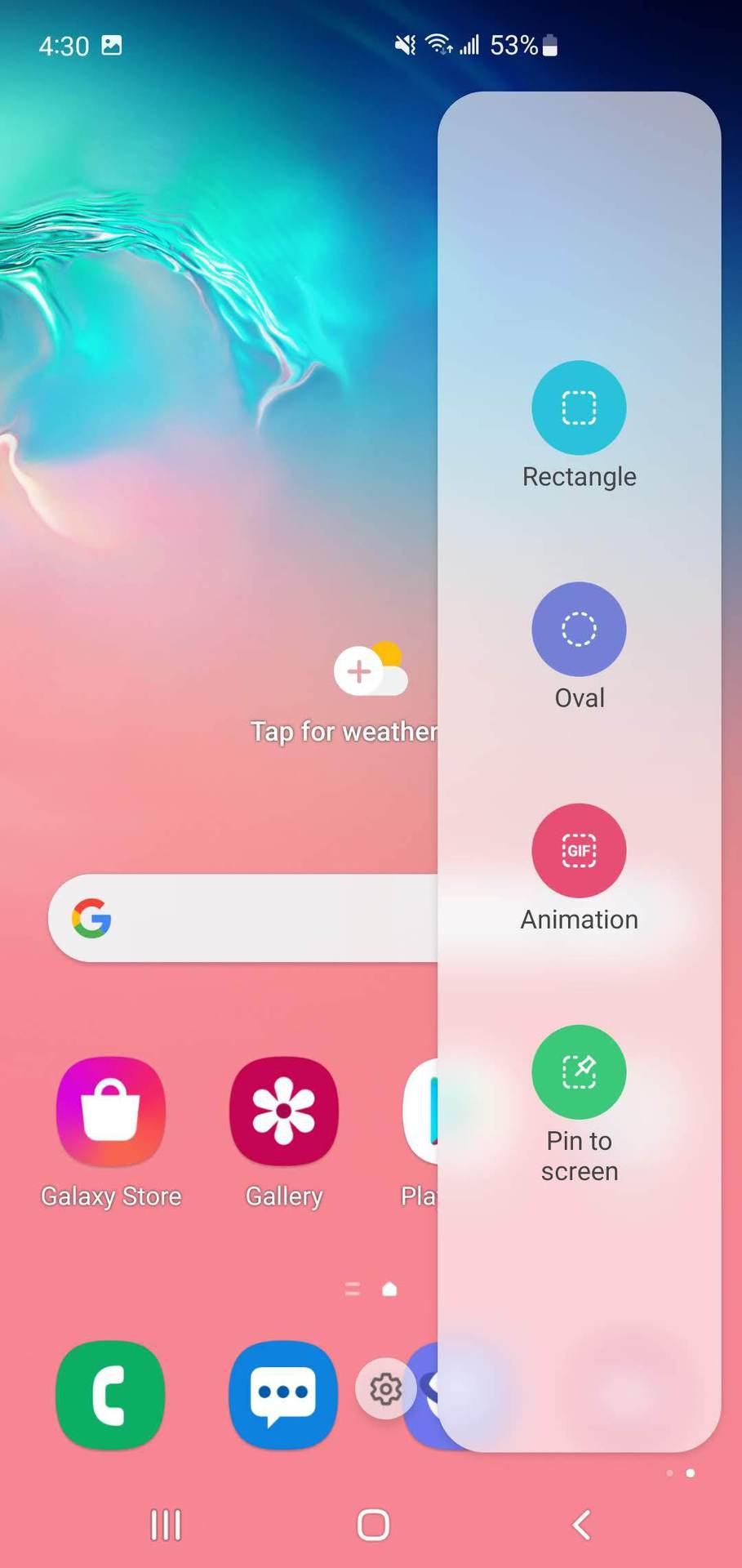Open the Phone dialer app
The width and height of the screenshot is (742, 1568).
click(111, 1395)
